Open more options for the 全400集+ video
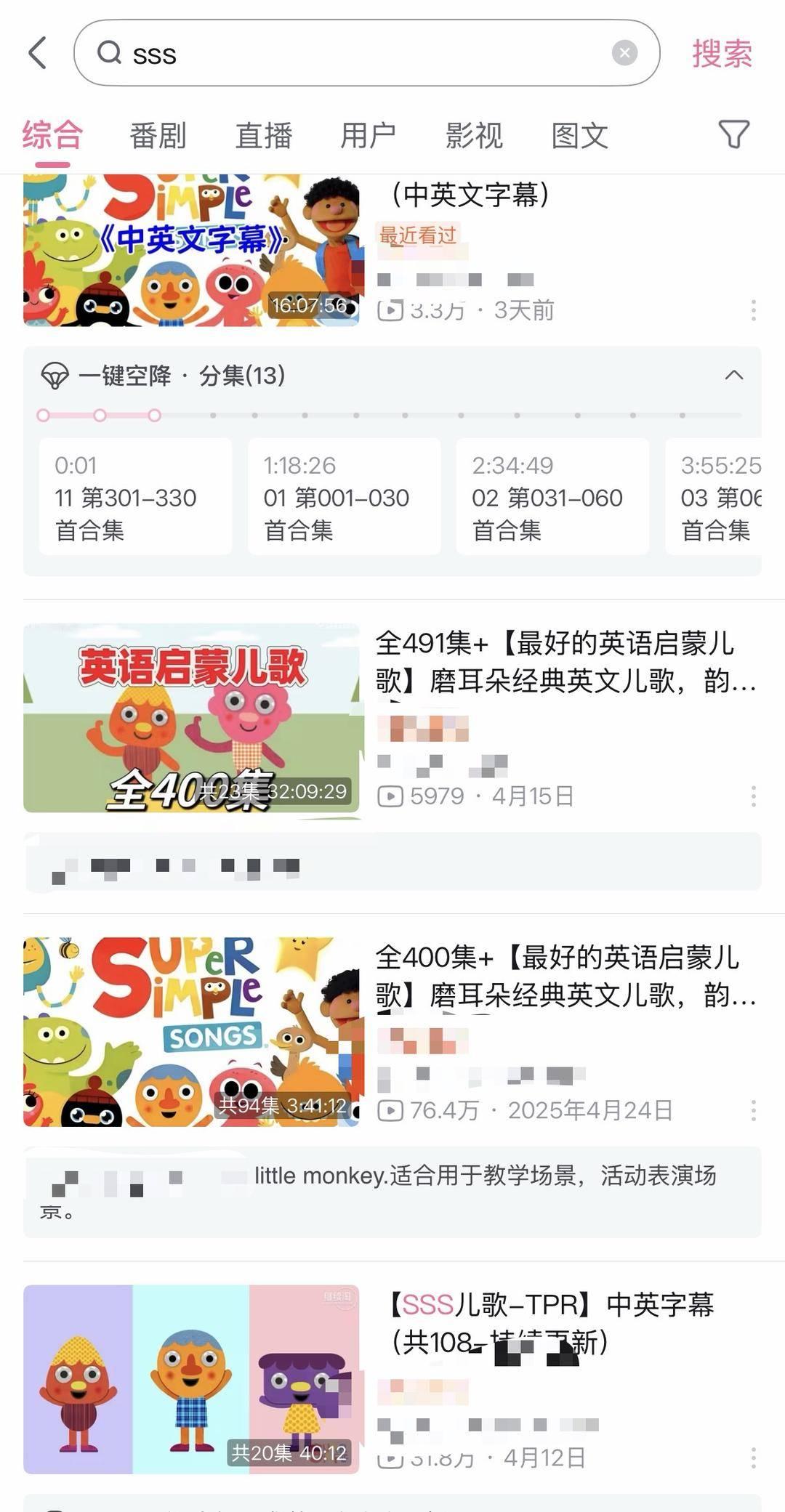Viewport: 785px width, 1512px height. click(x=753, y=1110)
